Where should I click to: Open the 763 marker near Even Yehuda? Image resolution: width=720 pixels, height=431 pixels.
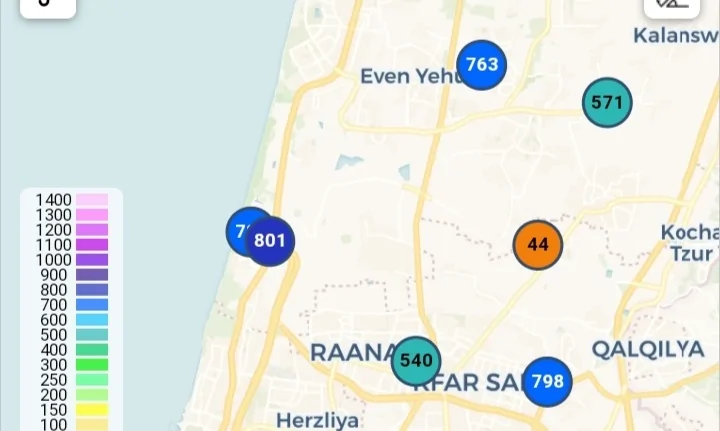(x=481, y=65)
